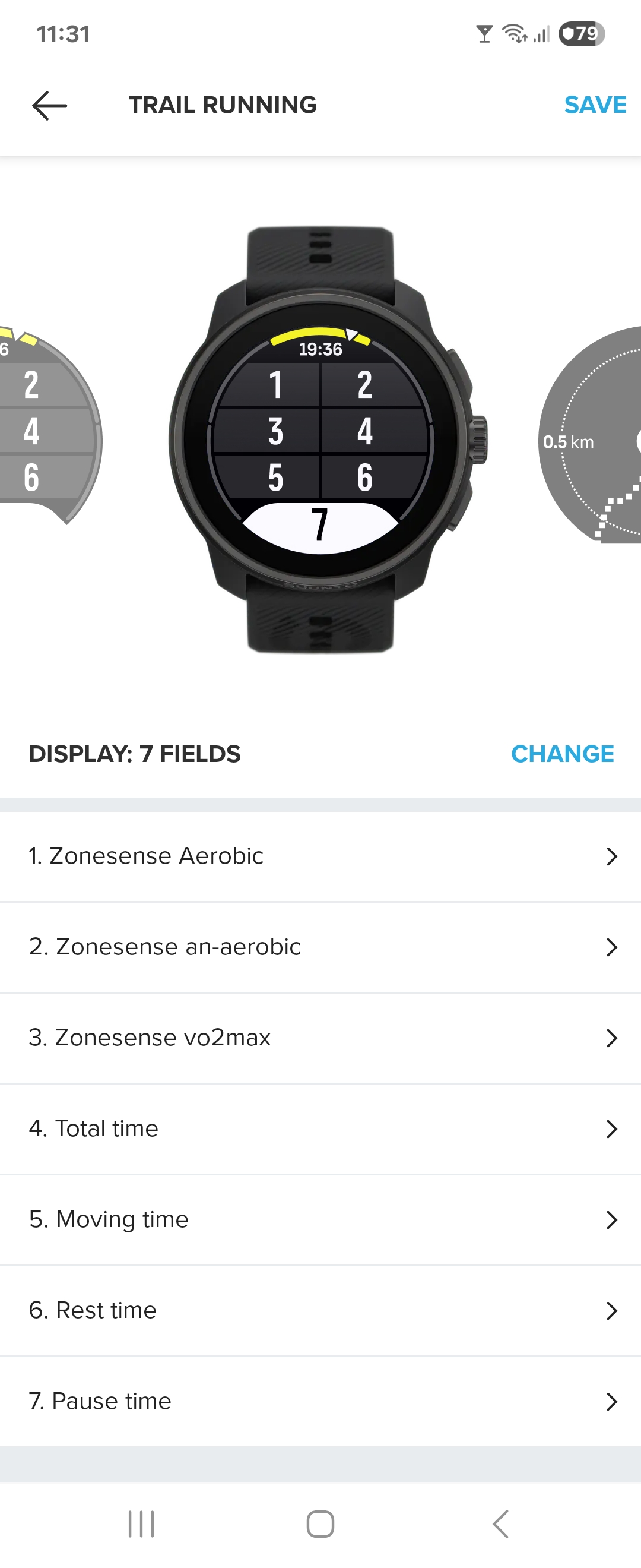Select field 7 Pause time
The width and height of the screenshot is (641, 1568).
click(x=320, y=1401)
